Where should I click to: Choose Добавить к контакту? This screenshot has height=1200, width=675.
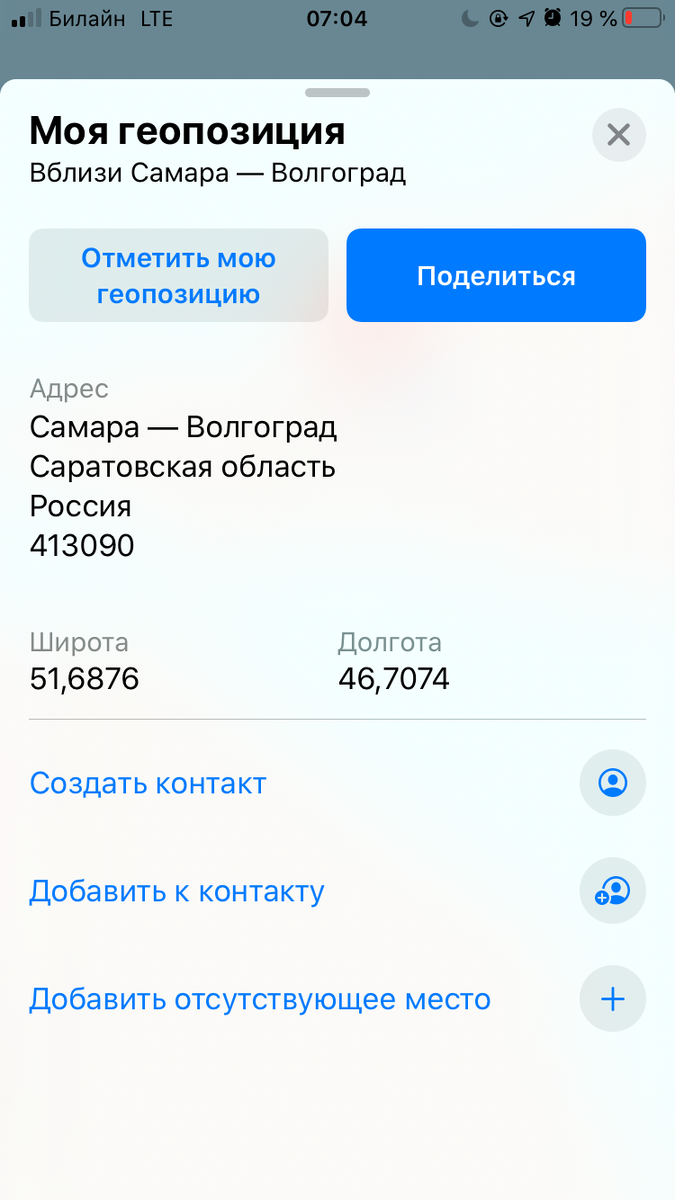coord(177,891)
